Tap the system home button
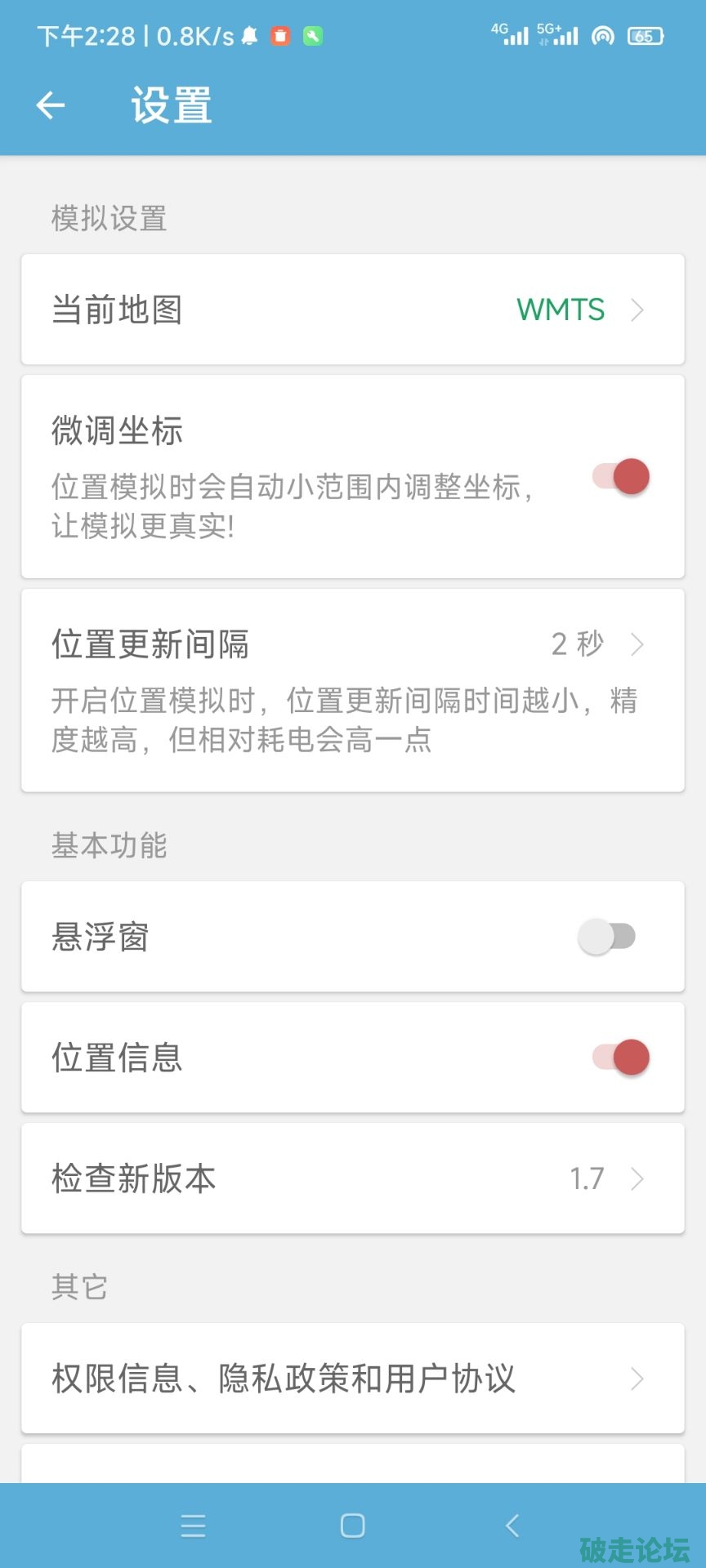The height and width of the screenshot is (1568, 706). pos(352,1526)
